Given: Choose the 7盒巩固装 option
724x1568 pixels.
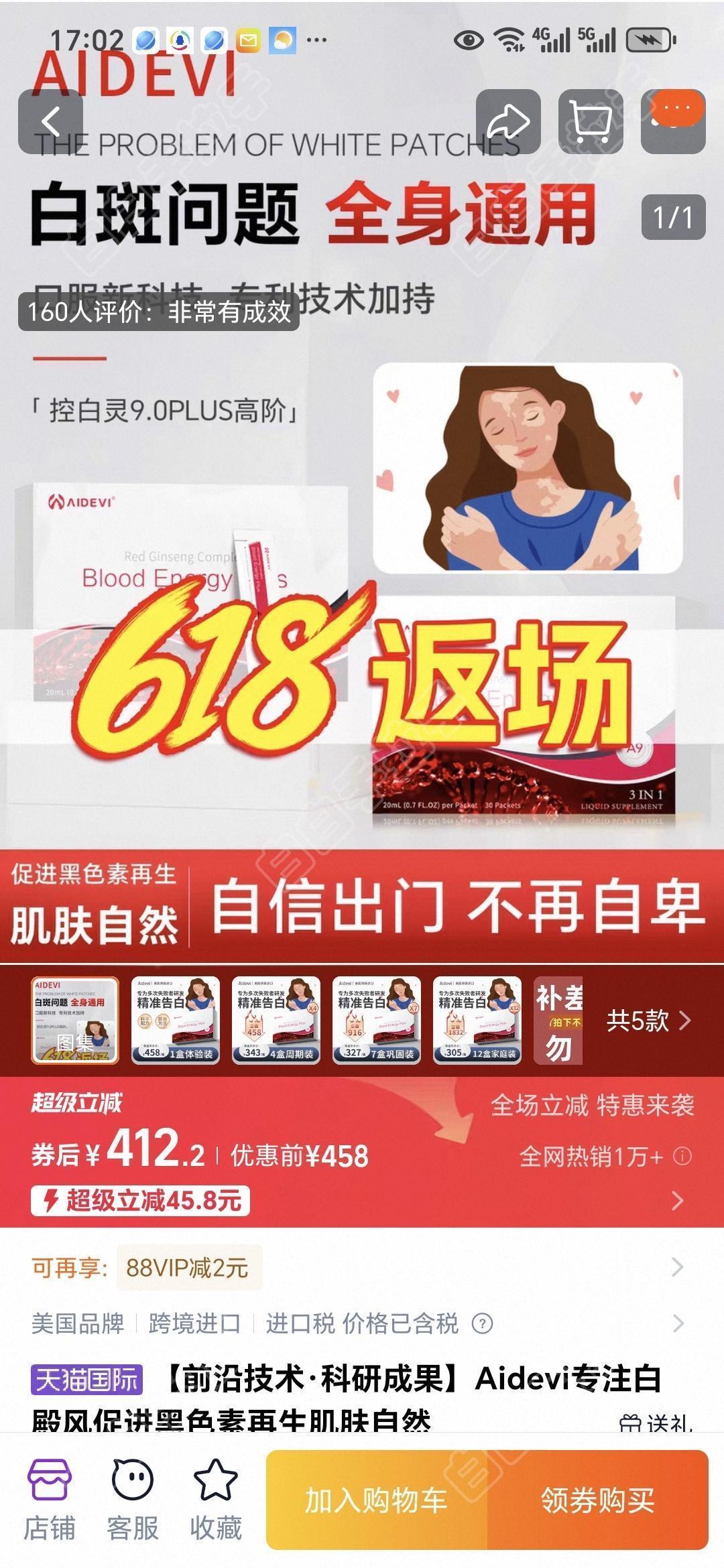Looking at the screenshot, I should [377, 1021].
